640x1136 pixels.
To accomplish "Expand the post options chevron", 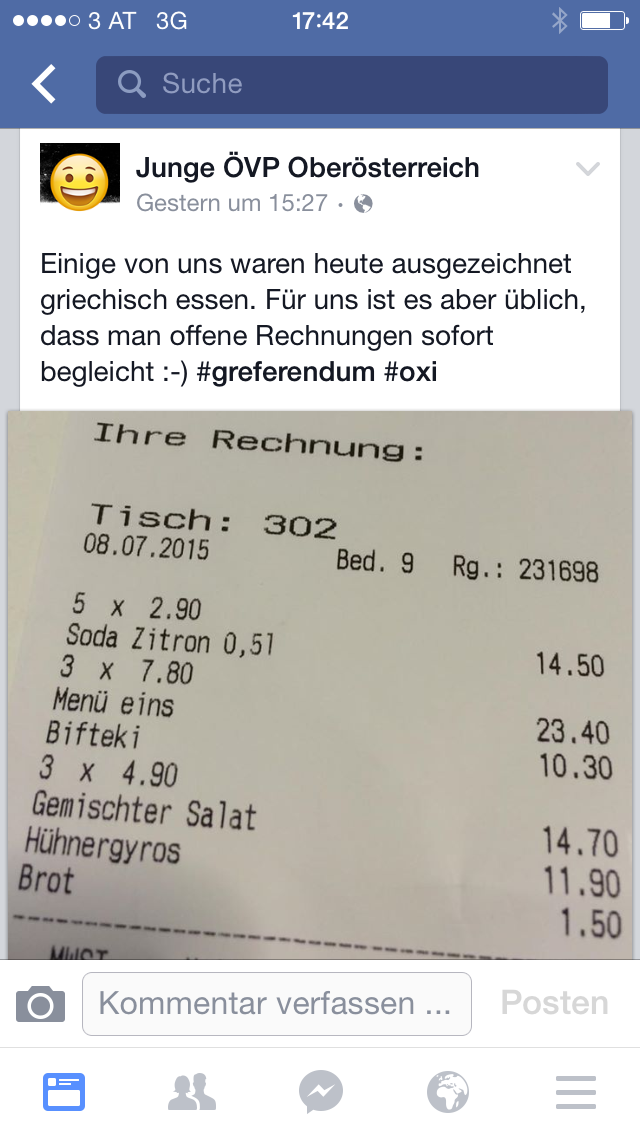I will tap(587, 168).
